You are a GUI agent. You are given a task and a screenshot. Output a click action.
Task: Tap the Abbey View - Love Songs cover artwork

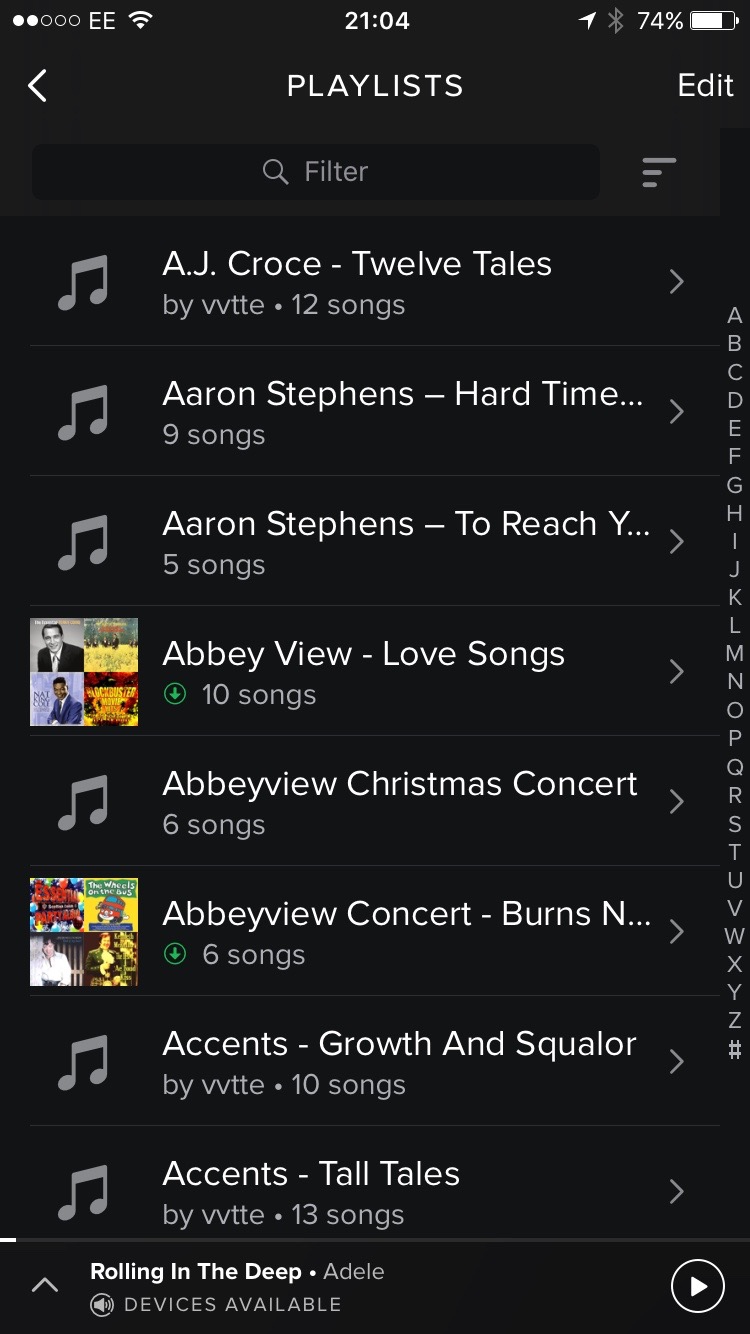point(84,671)
